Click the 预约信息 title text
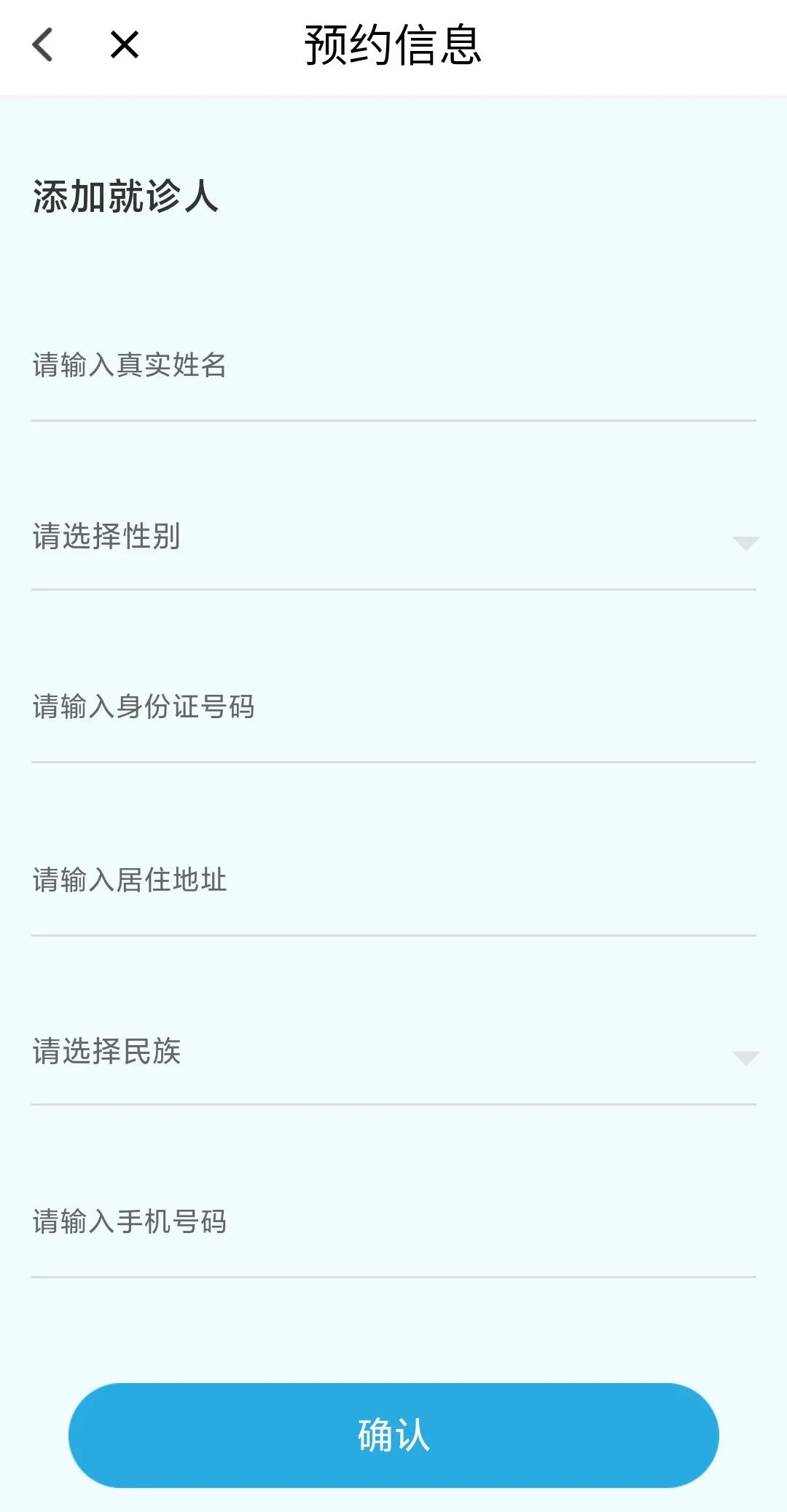The image size is (787, 1512). [x=393, y=45]
